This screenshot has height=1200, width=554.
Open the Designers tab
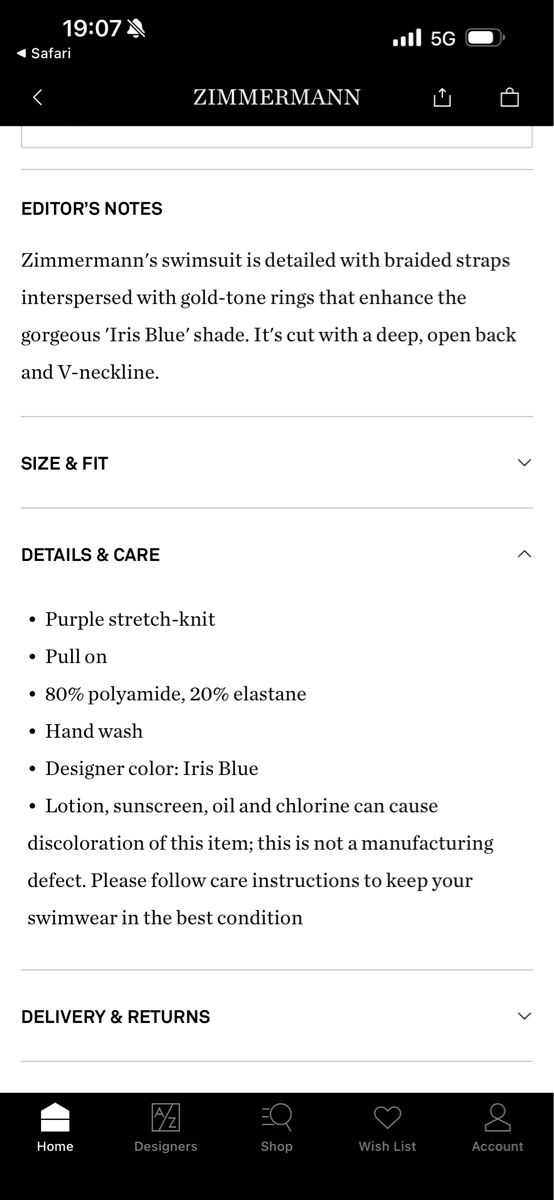point(166,1128)
